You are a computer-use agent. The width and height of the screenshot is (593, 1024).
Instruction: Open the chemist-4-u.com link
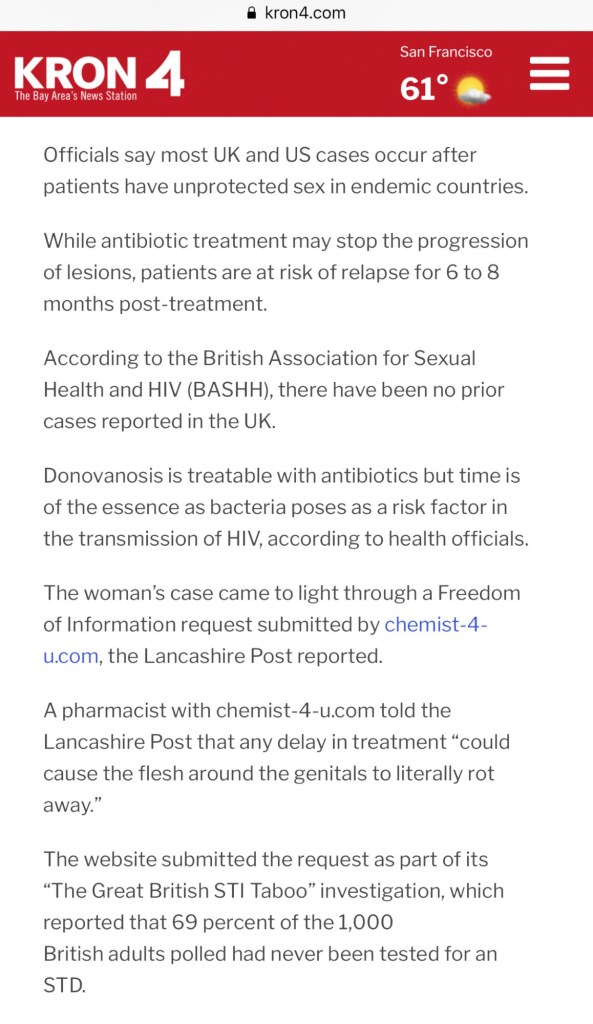pyautogui.click(x=436, y=625)
